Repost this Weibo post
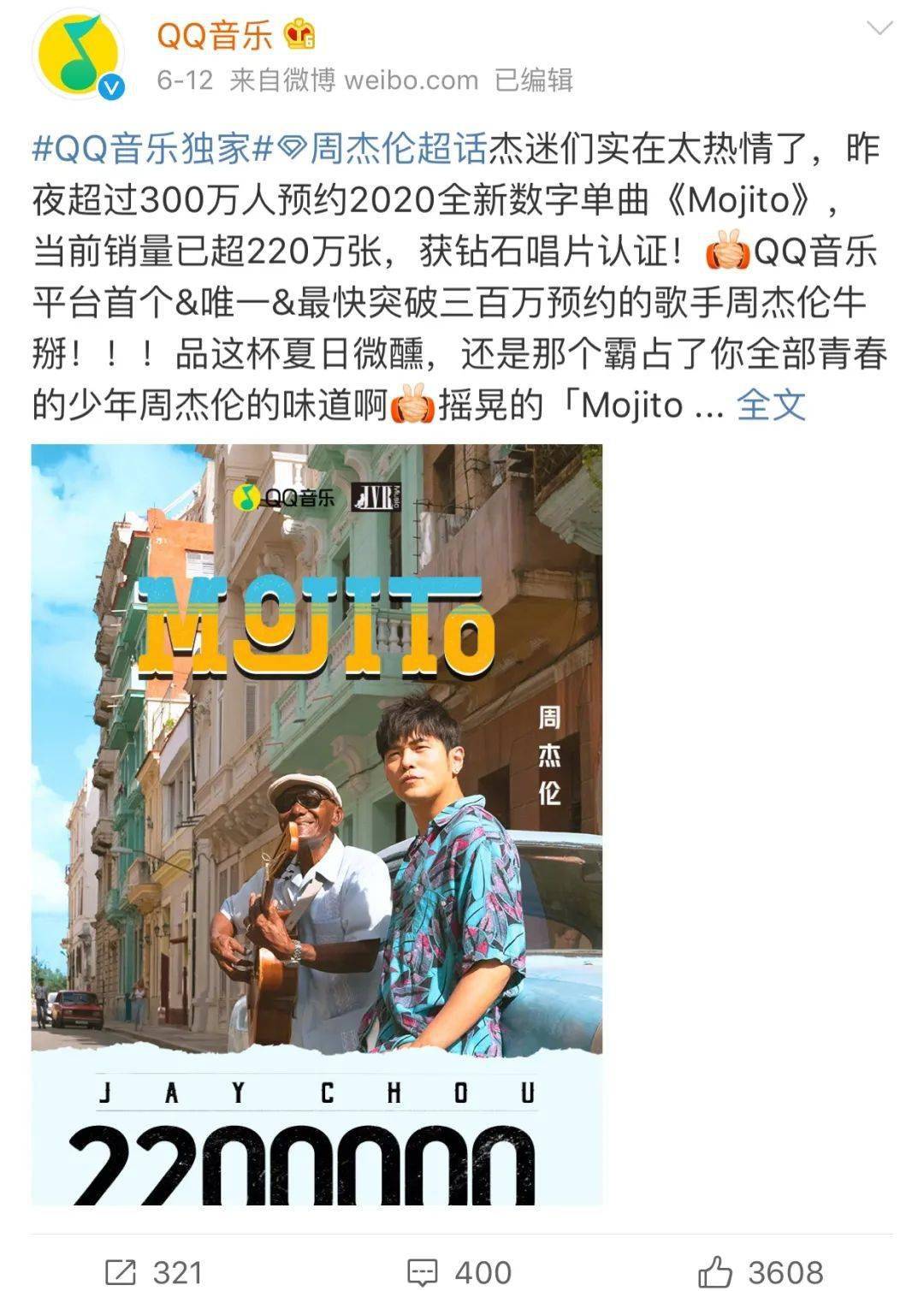This screenshot has height=1291, width=924. tap(154, 1272)
